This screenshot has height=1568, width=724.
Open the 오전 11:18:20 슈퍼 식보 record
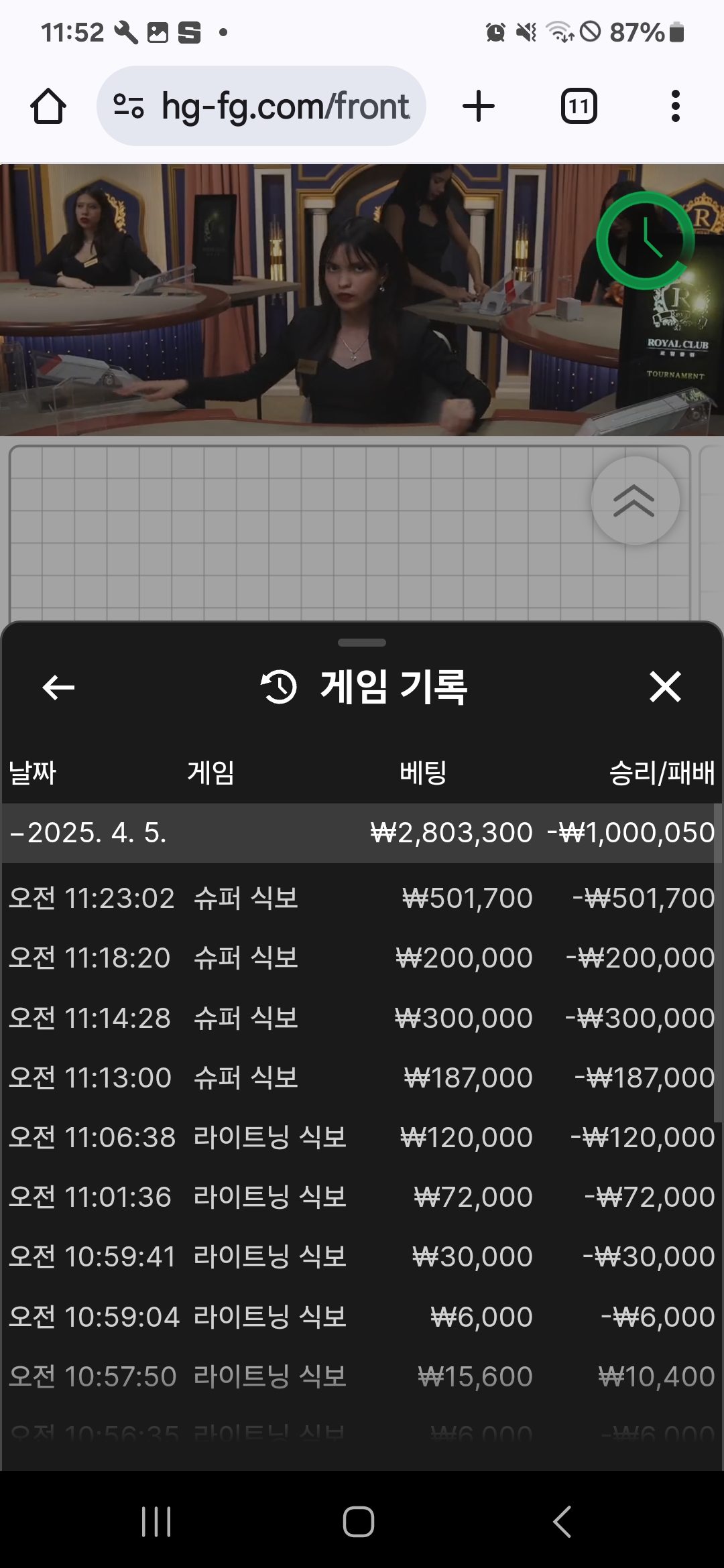pyautogui.click(x=361, y=958)
